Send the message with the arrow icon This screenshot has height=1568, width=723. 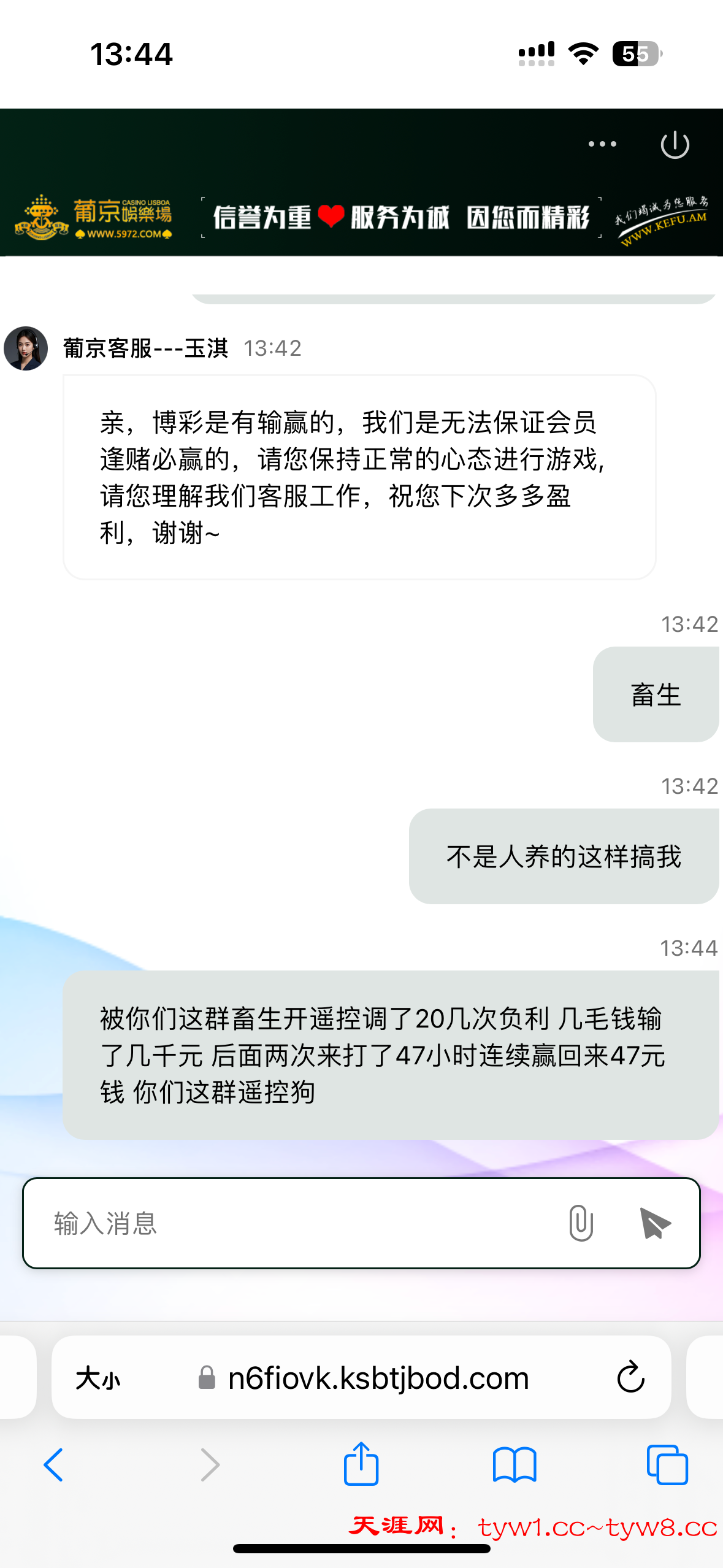click(x=654, y=1223)
